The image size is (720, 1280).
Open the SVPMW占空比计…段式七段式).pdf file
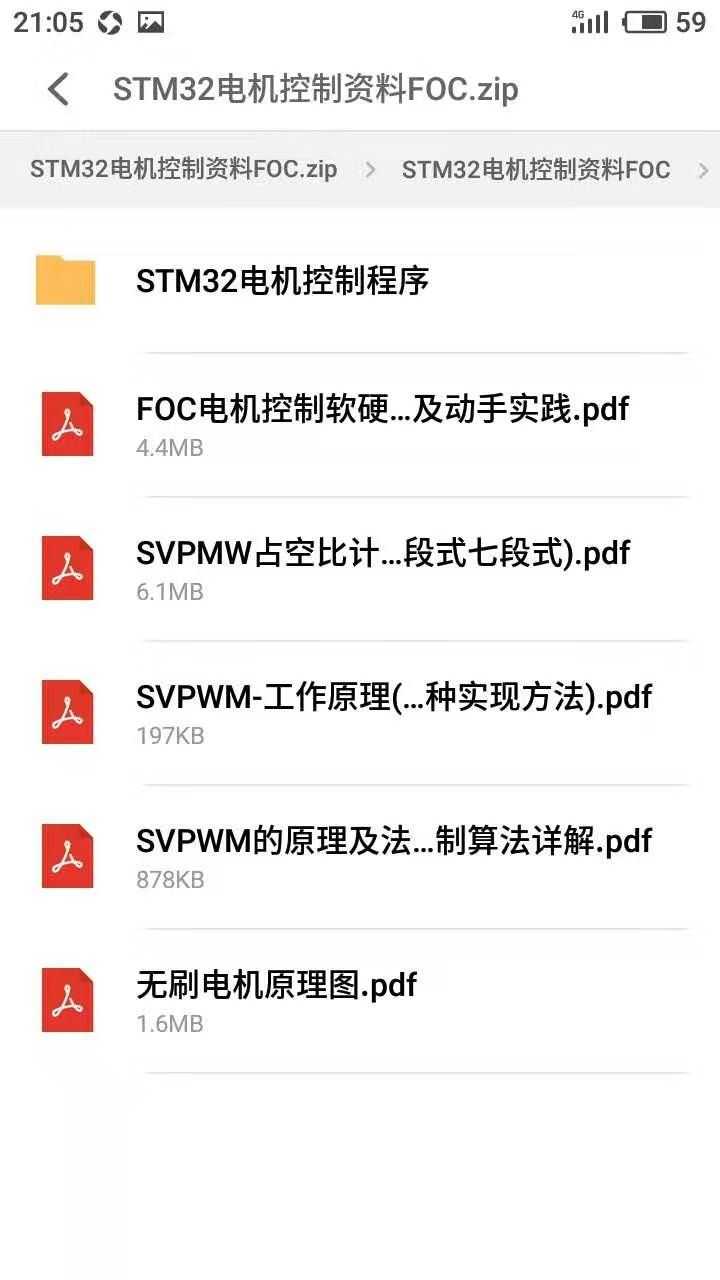point(360,569)
